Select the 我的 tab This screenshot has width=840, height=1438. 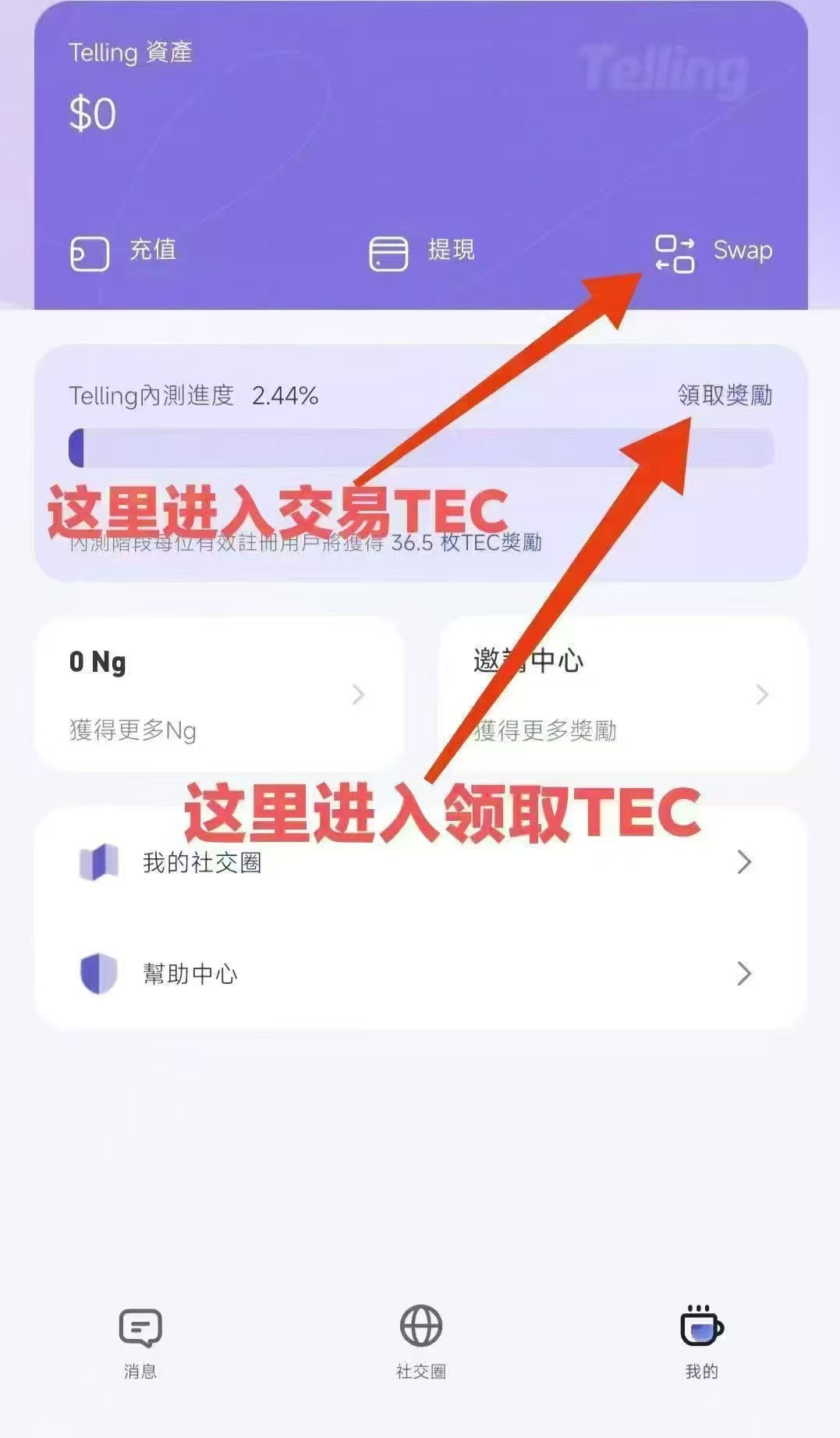tap(702, 1343)
